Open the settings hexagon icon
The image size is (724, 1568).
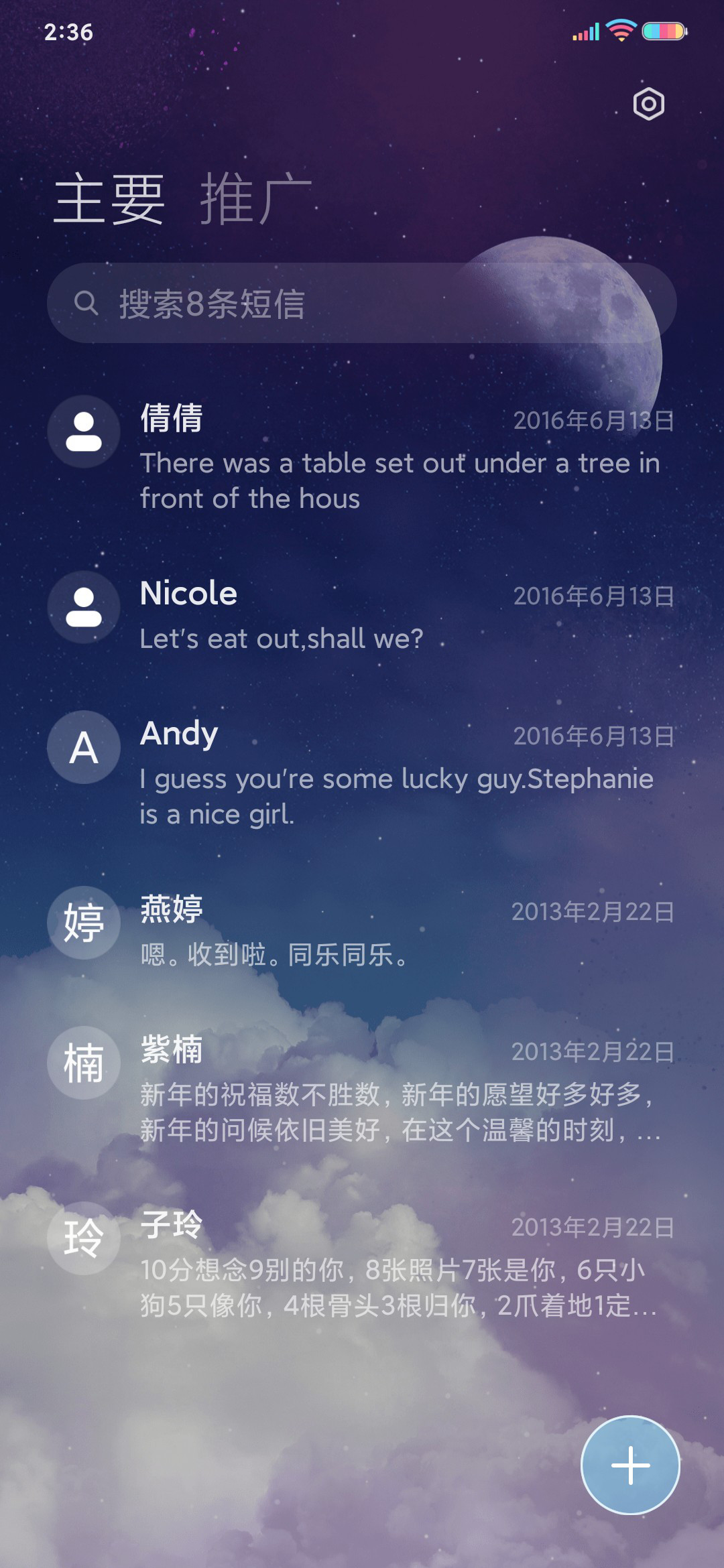648,104
